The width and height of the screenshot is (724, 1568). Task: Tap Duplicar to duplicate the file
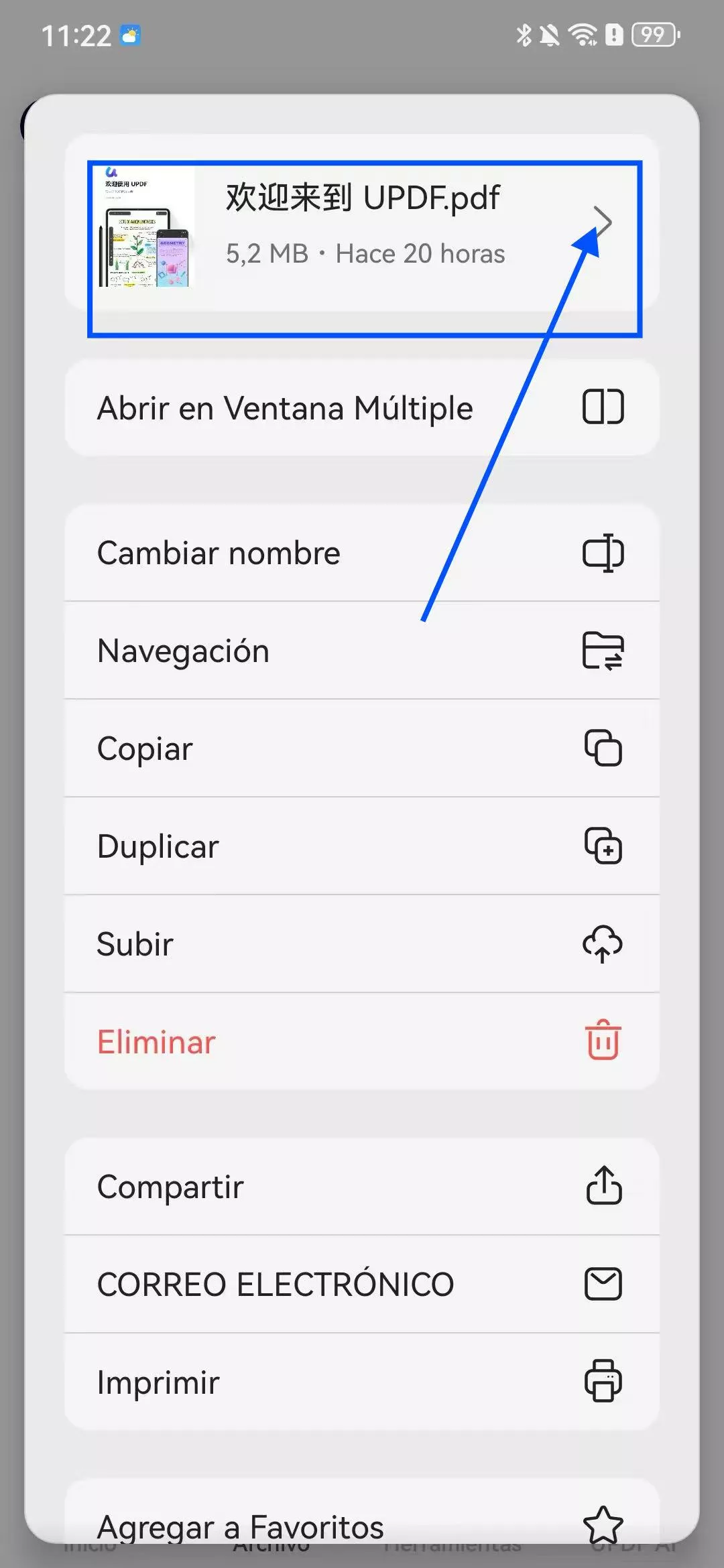click(362, 846)
